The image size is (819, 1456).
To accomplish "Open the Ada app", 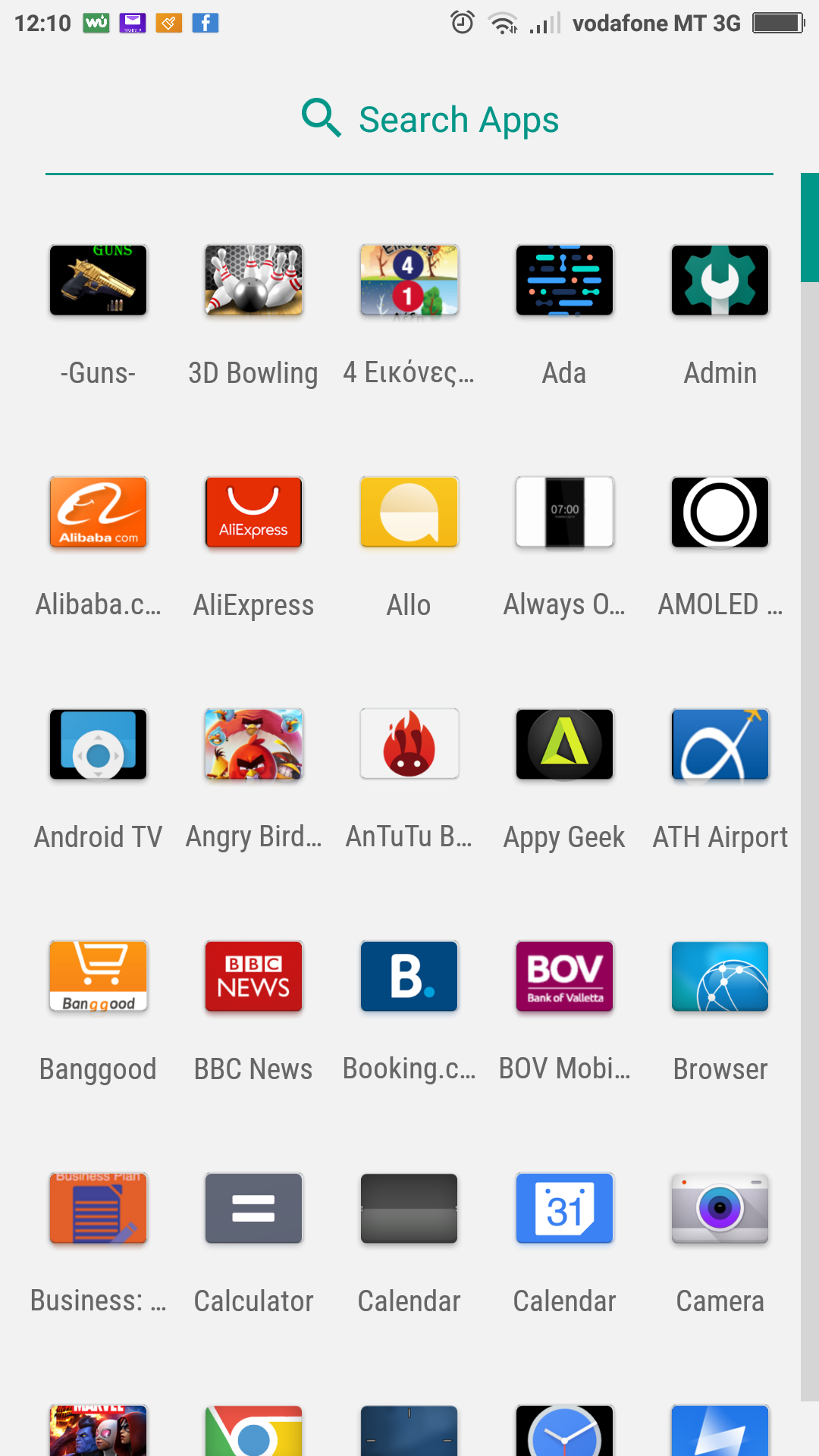I will click(564, 281).
